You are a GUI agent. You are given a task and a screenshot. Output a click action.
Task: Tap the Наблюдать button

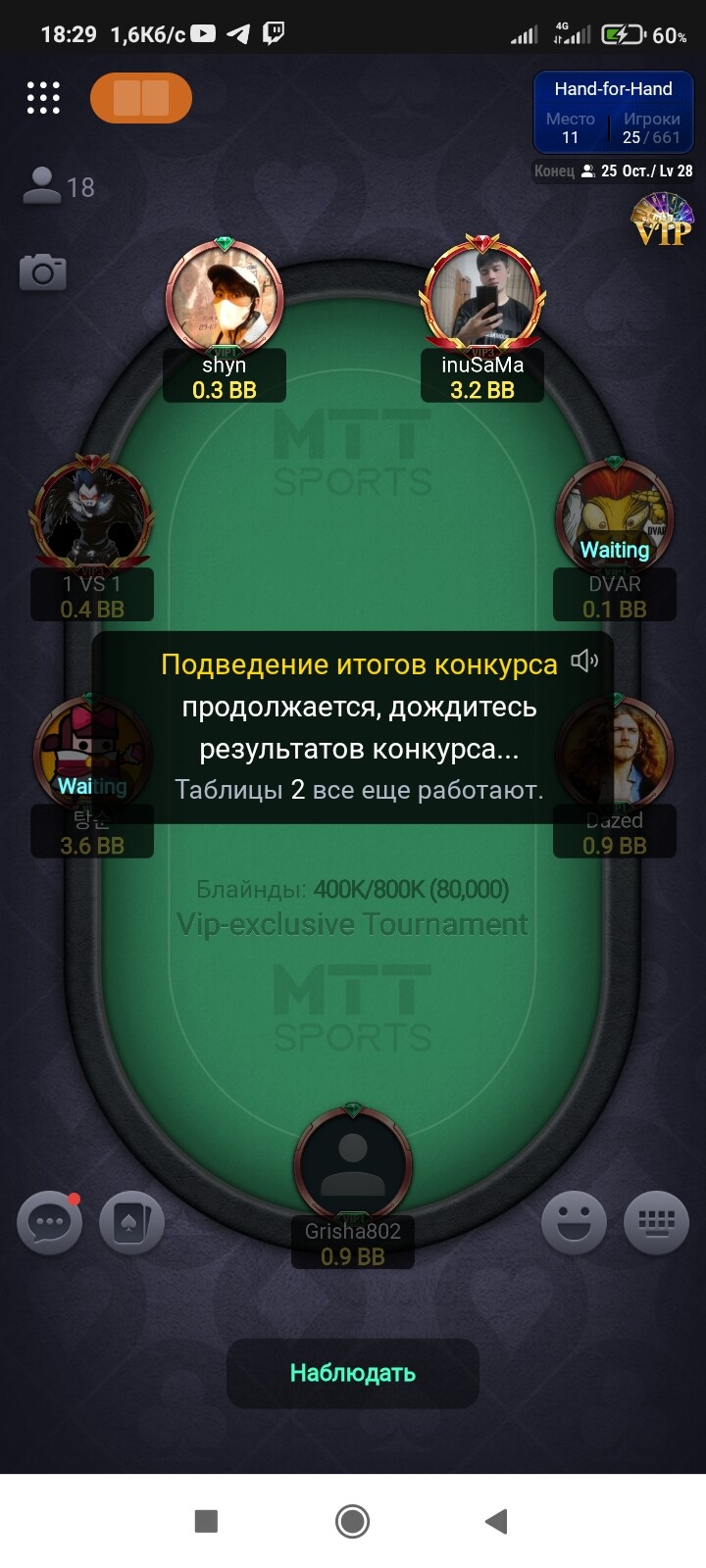pyautogui.click(x=353, y=1373)
